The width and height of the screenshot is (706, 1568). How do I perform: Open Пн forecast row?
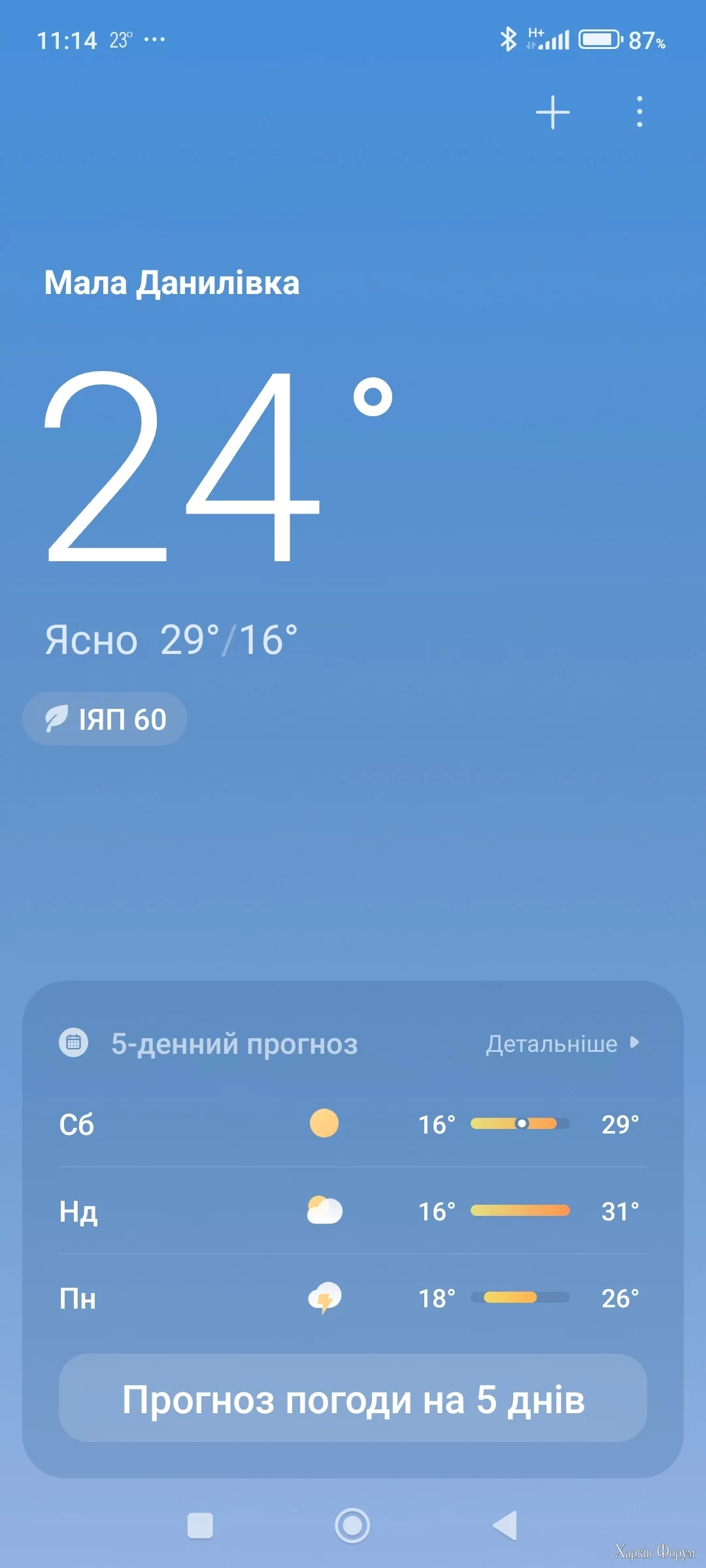tap(353, 1298)
